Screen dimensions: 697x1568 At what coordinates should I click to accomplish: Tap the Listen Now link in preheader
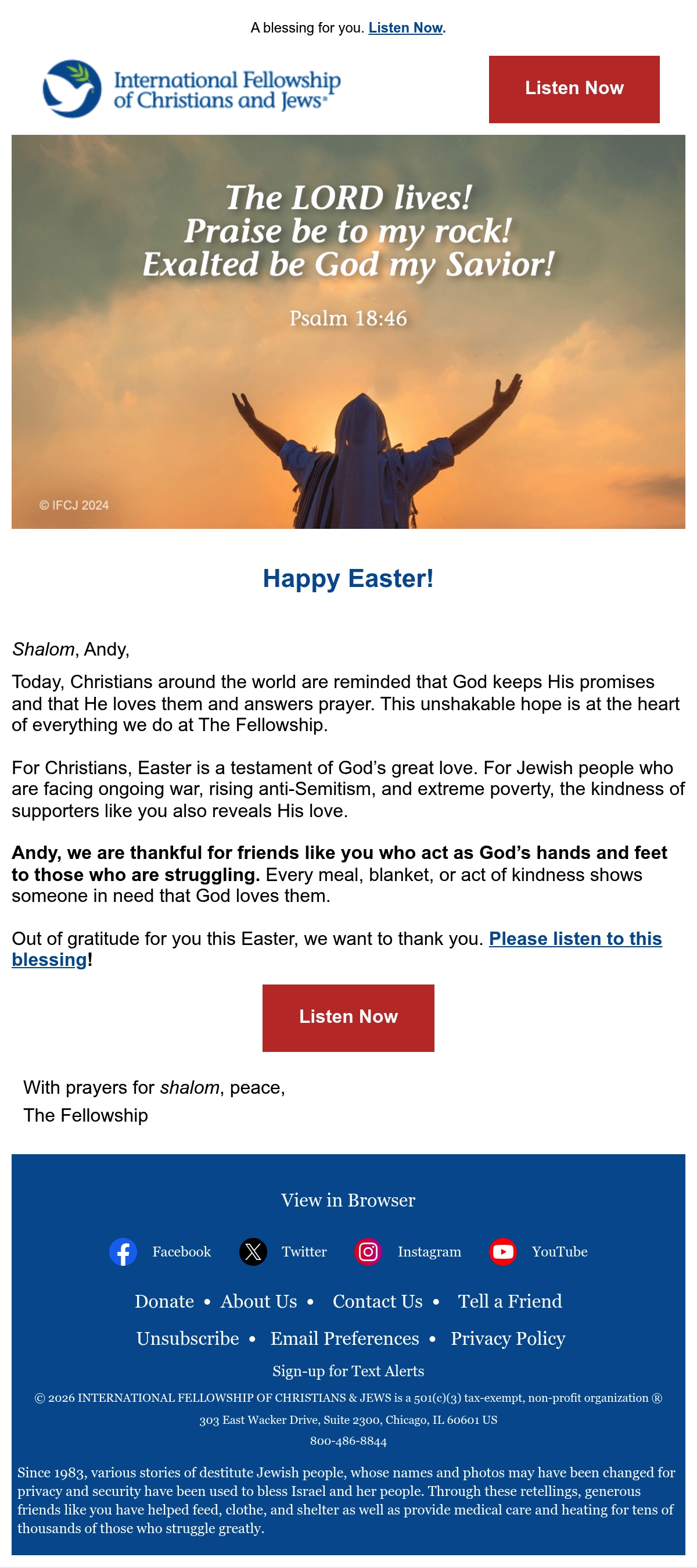click(406, 28)
